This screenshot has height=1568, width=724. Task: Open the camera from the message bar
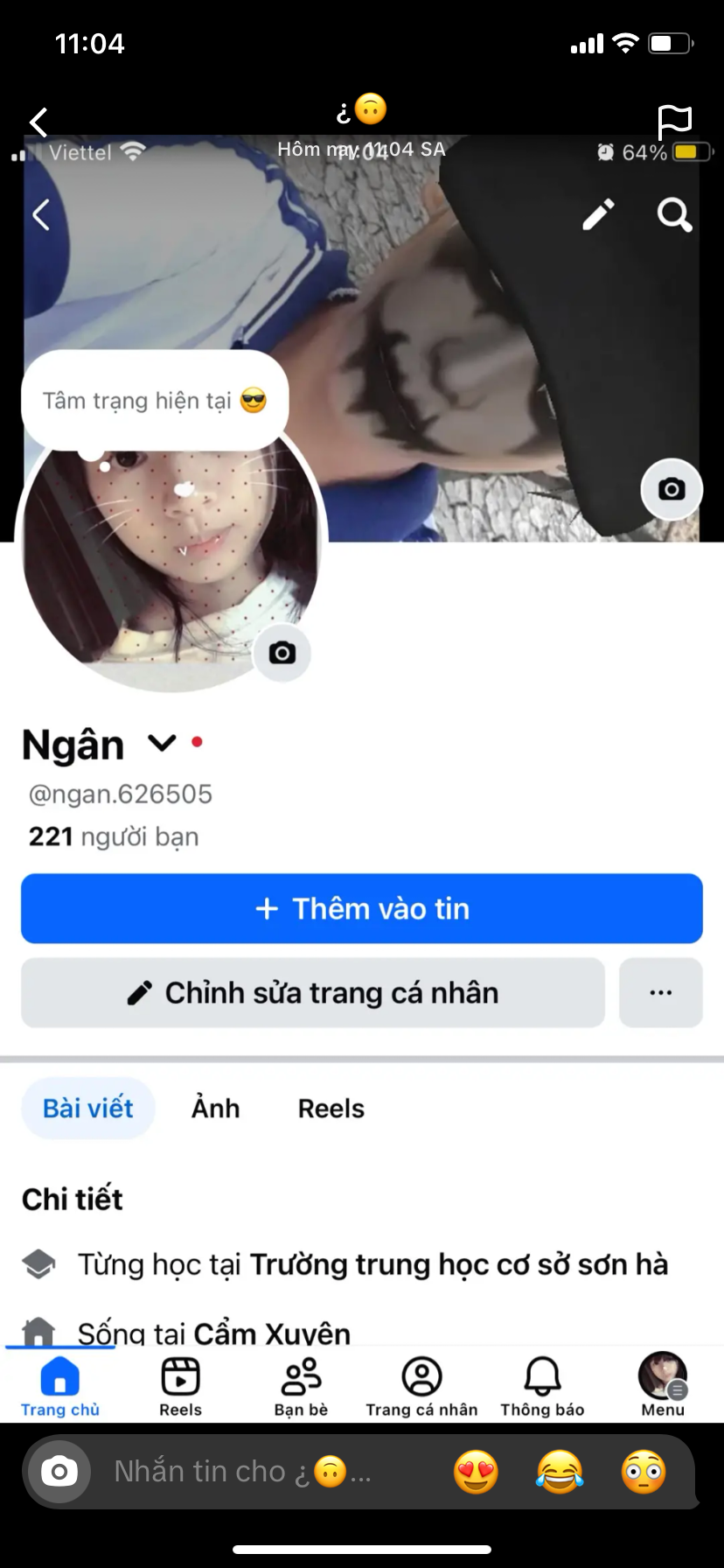[x=59, y=1472]
